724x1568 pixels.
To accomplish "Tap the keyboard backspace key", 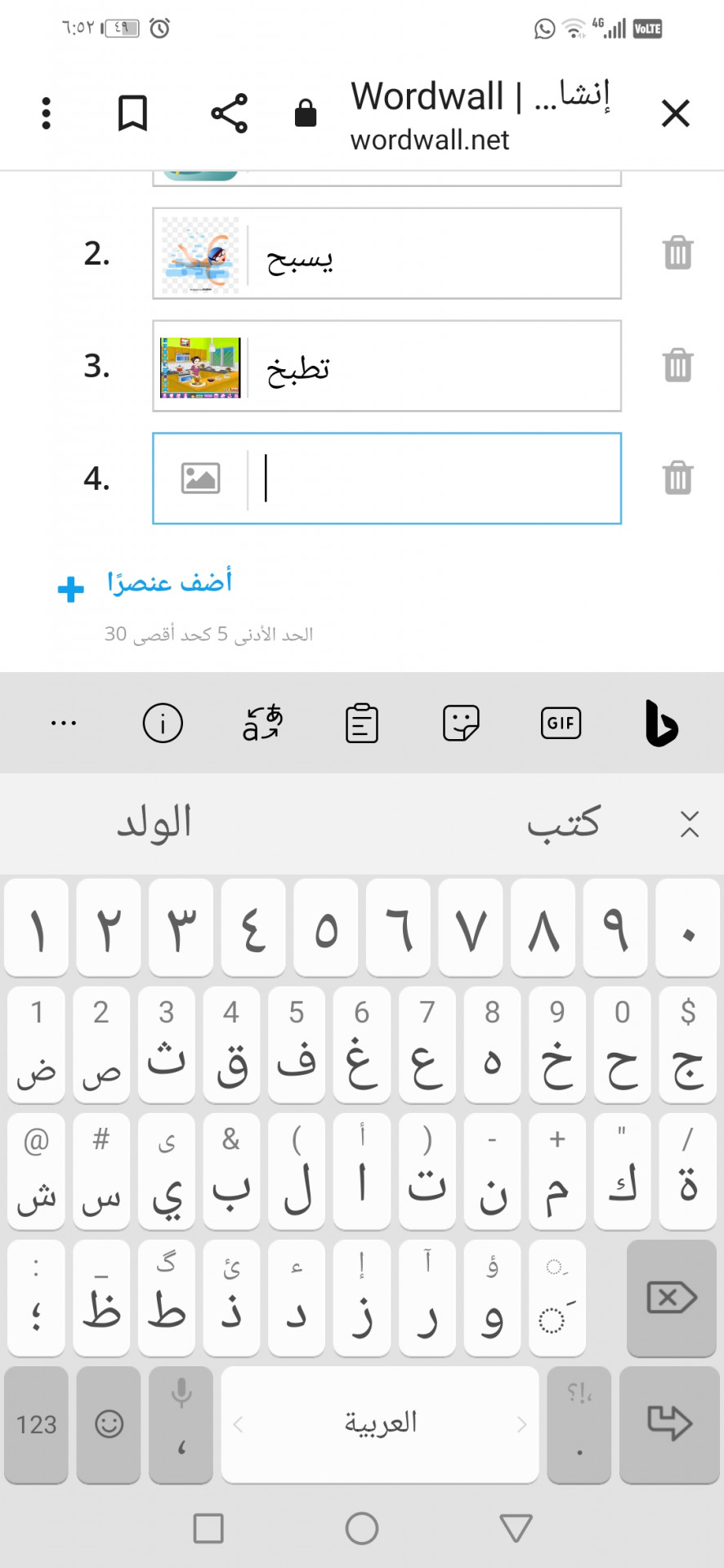I will pos(672,1298).
